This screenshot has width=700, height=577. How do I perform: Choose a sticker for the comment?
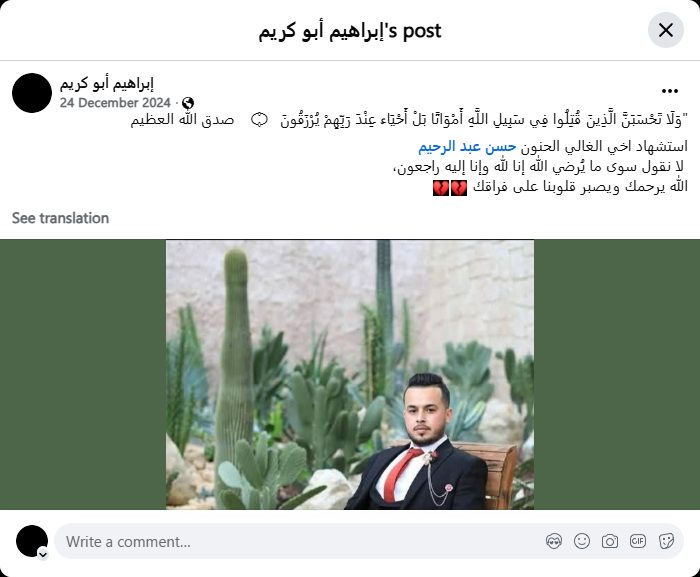[x=666, y=542]
